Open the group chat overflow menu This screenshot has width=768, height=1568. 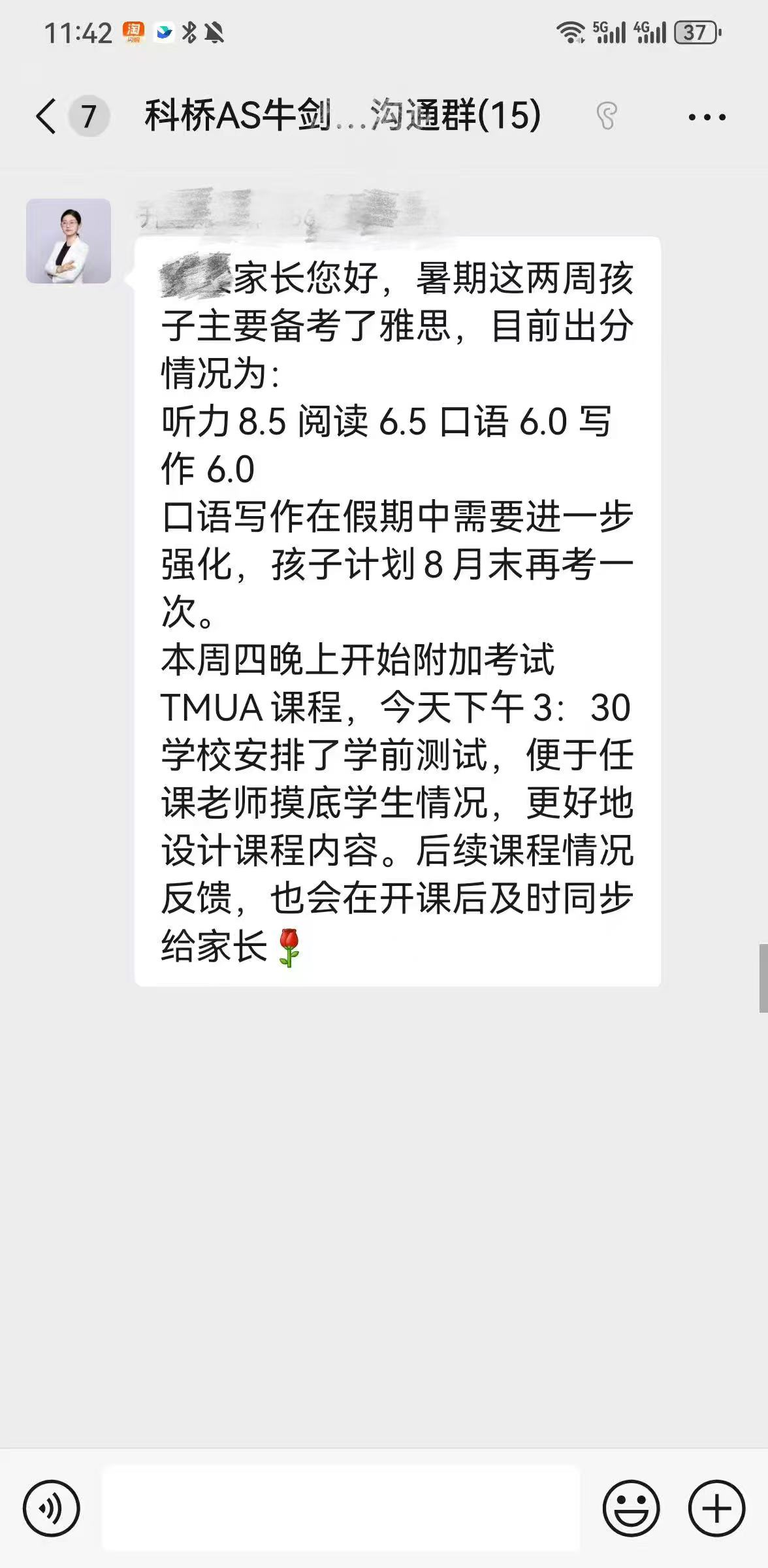[x=707, y=118]
